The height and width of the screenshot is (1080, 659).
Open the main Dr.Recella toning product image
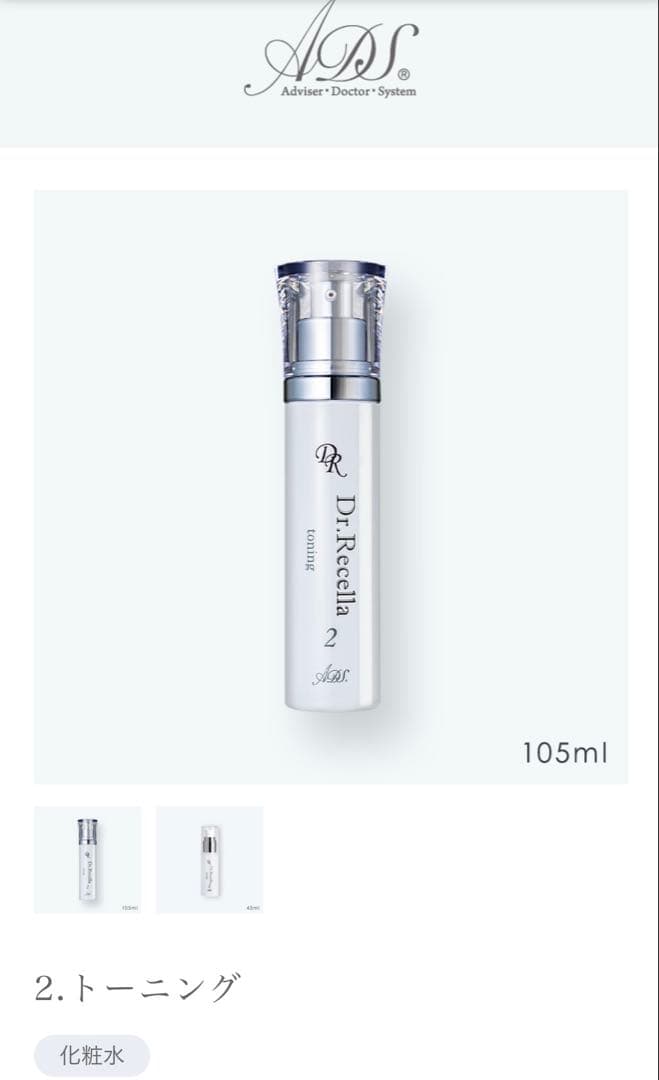[330, 487]
